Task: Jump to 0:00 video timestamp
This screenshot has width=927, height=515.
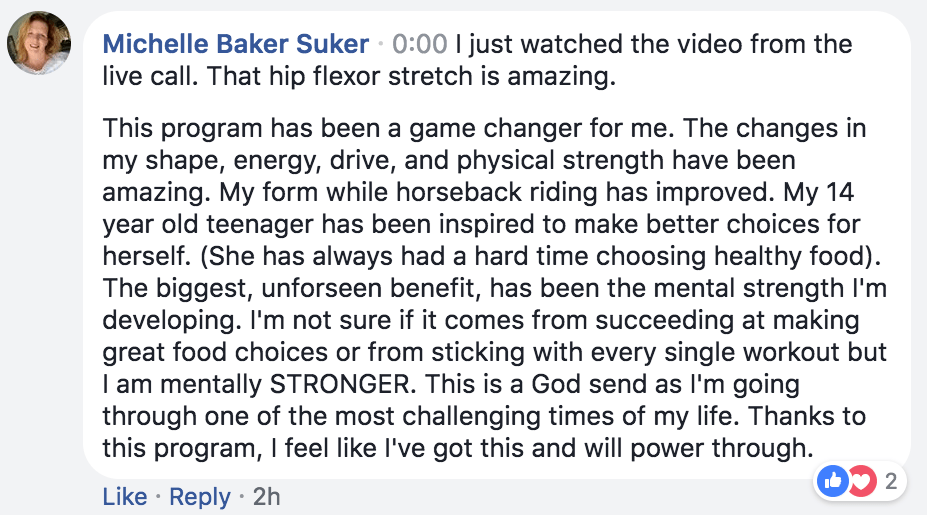Action: pyautogui.click(x=420, y=44)
